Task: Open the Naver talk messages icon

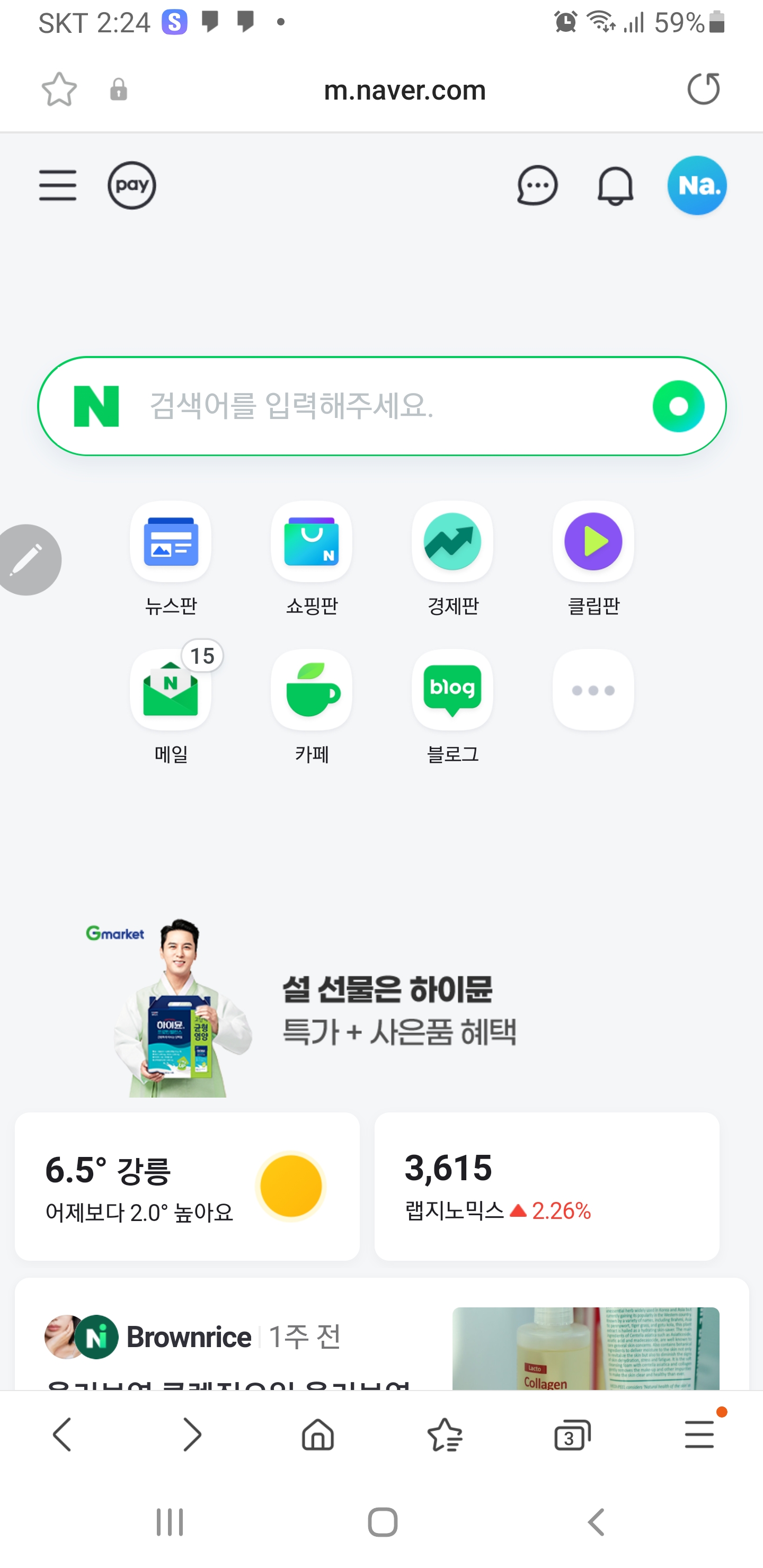Action: pyautogui.click(x=537, y=185)
